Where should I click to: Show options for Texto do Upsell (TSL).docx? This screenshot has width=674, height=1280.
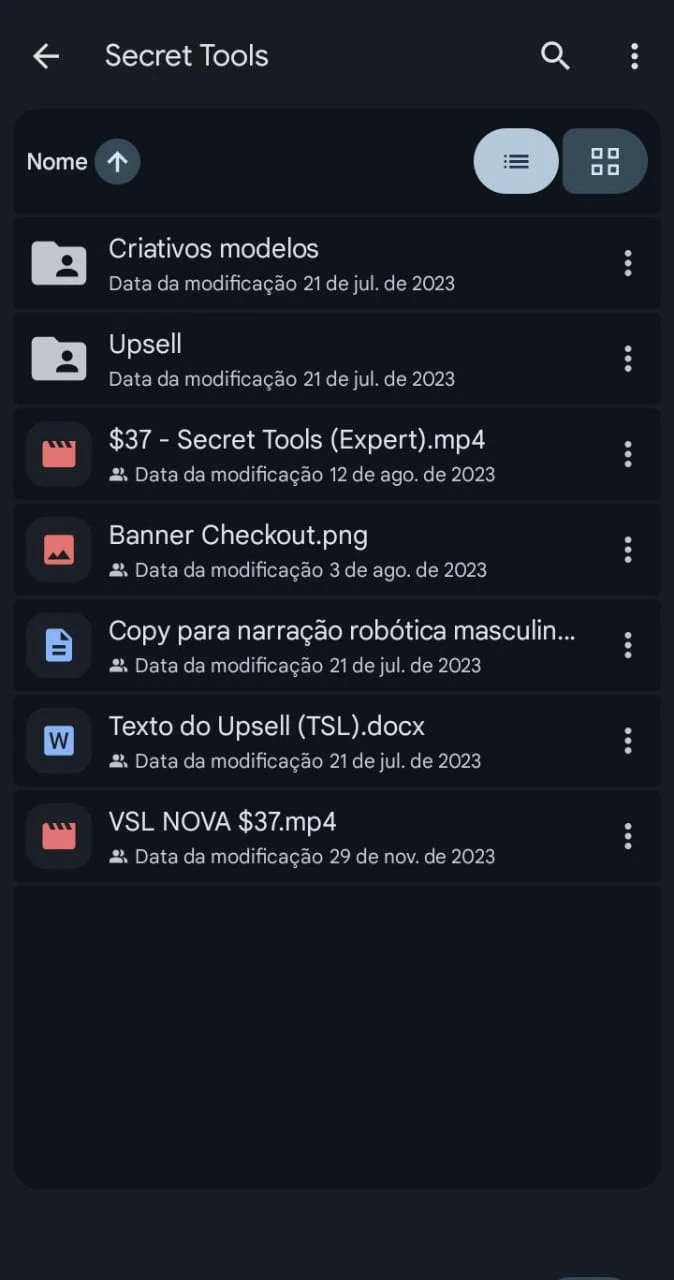click(x=628, y=741)
